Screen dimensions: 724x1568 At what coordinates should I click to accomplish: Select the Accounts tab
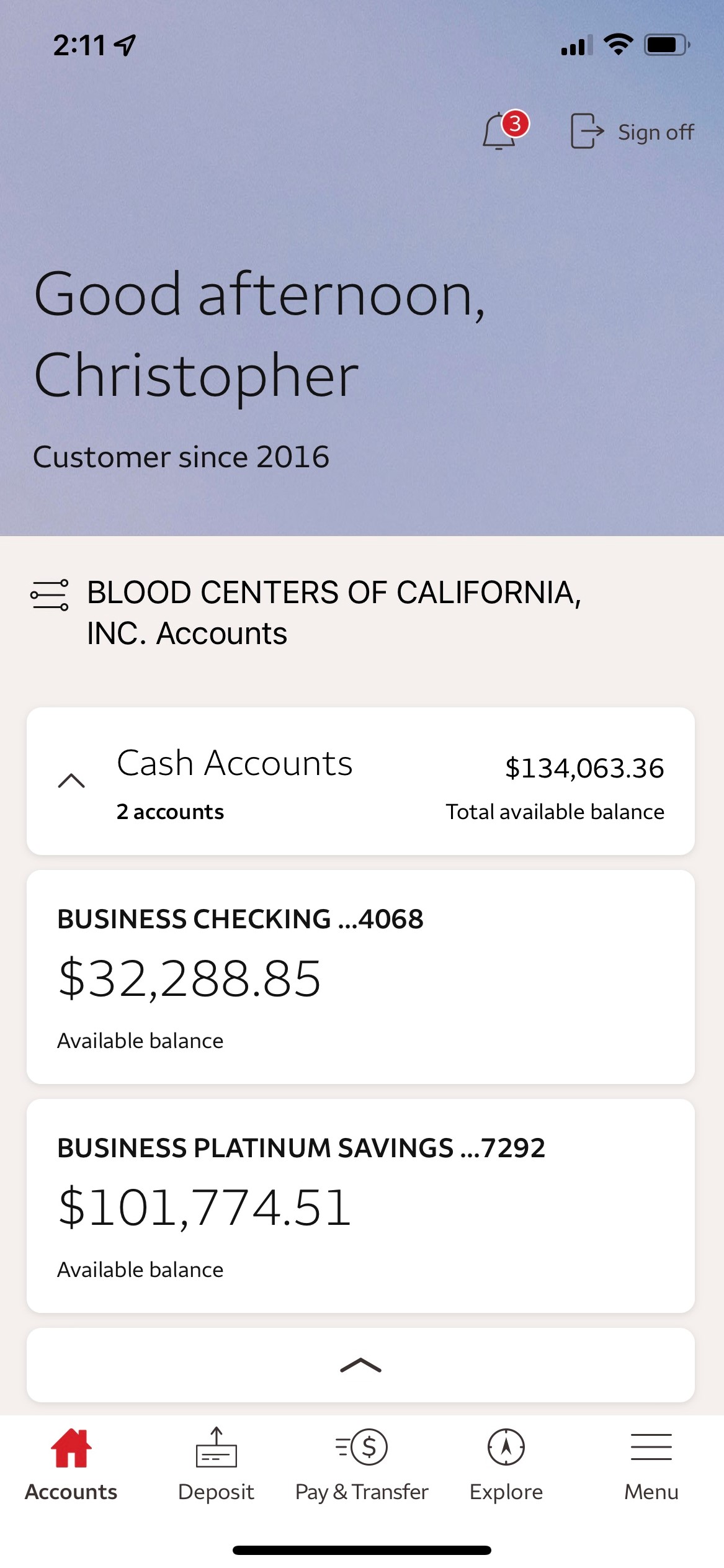tap(71, 1464)
